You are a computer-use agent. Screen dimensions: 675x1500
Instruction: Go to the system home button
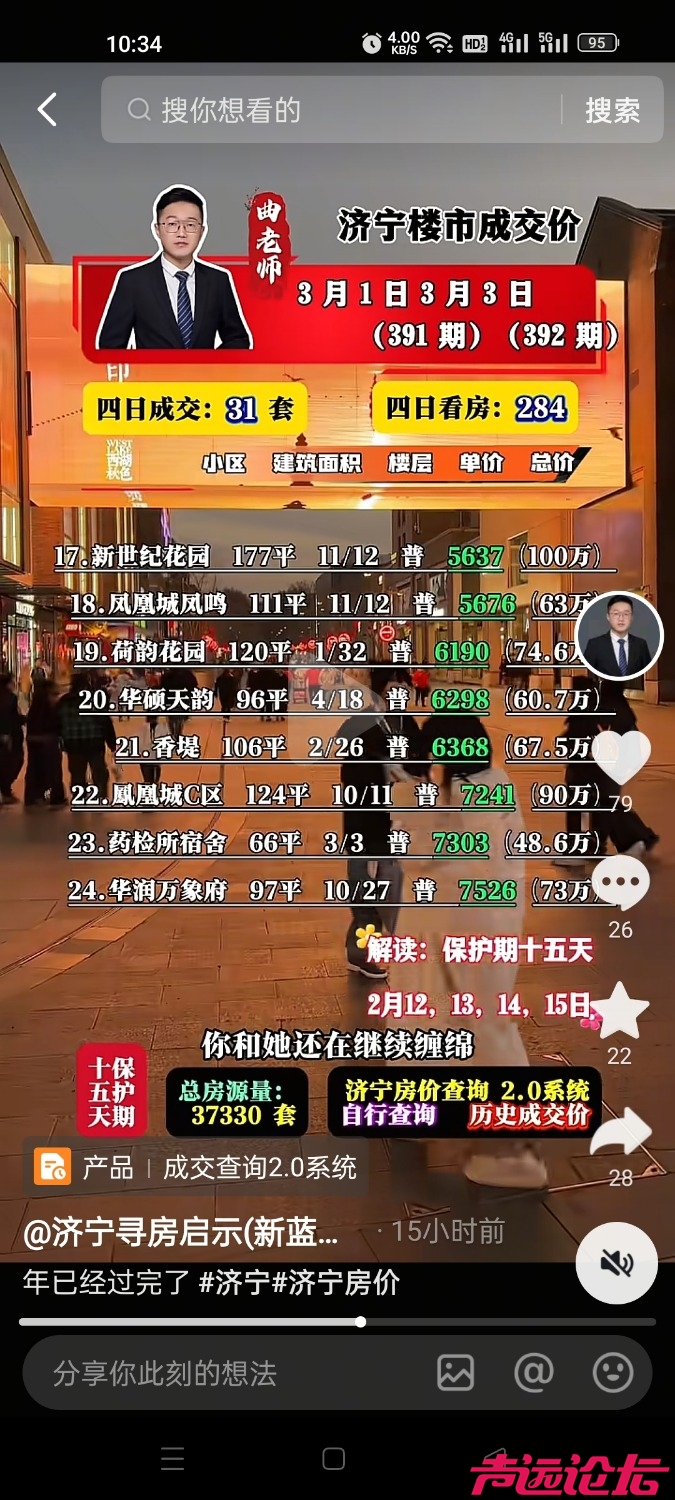coord(334,1459)
